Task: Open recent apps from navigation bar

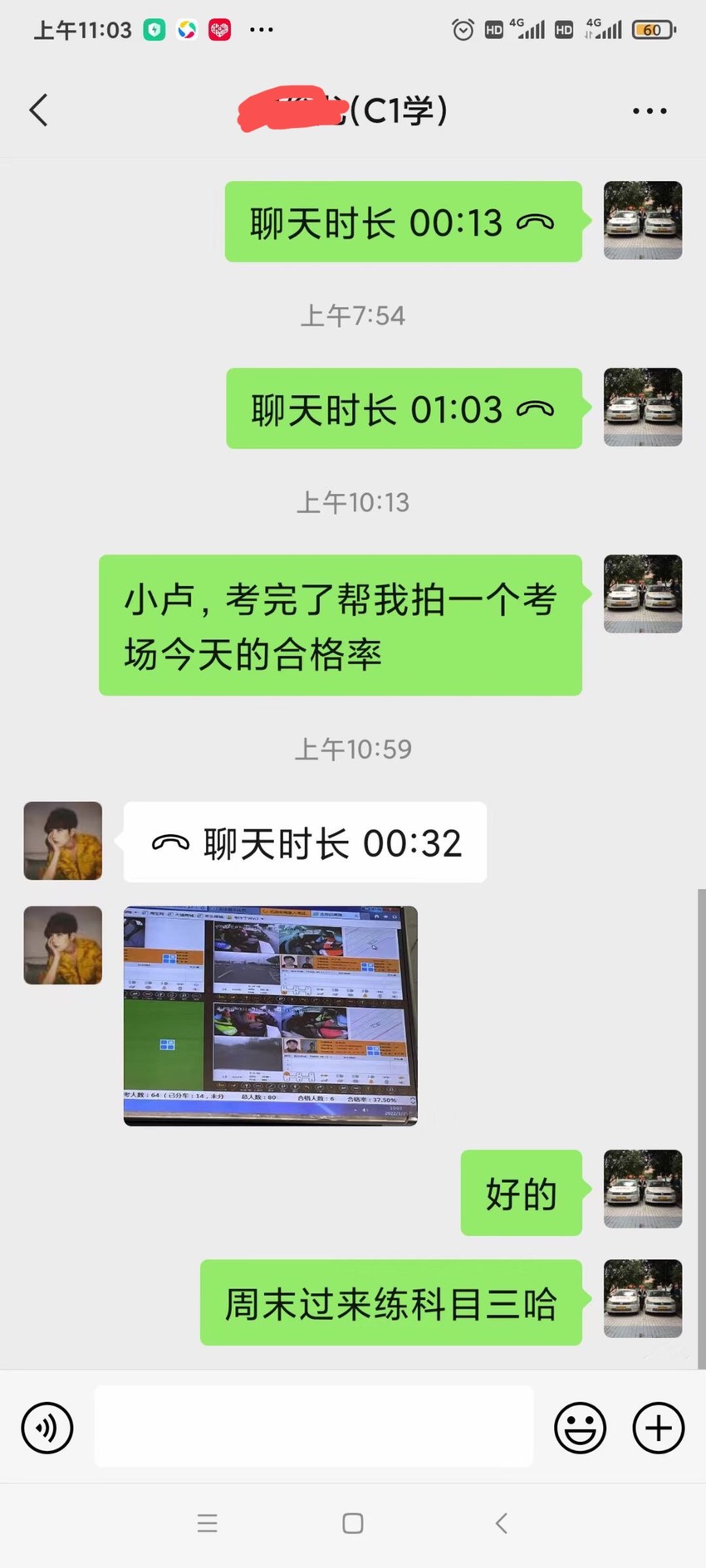Action: coord(208,1523)
